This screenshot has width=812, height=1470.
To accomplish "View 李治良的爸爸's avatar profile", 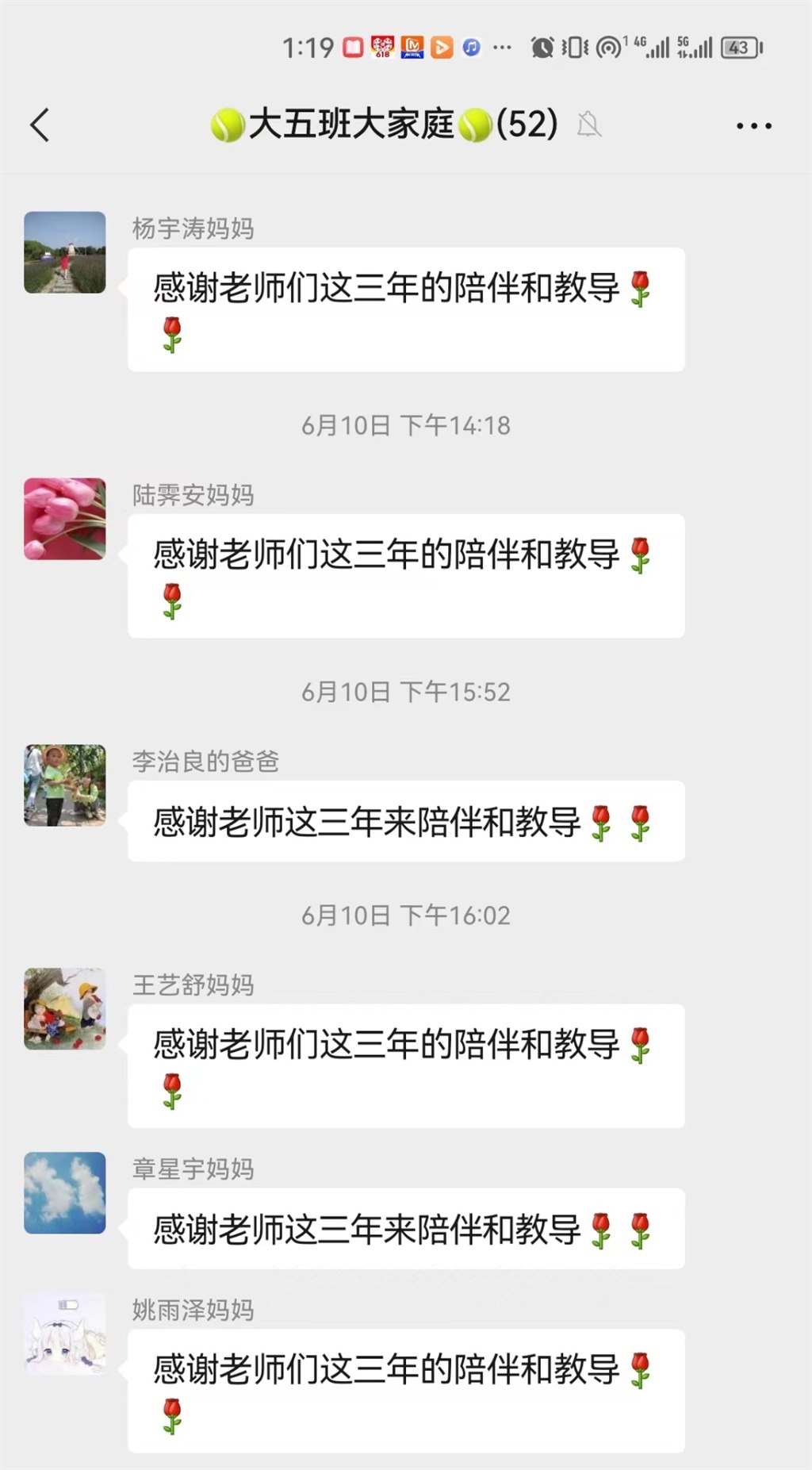I will pos(65,785).
